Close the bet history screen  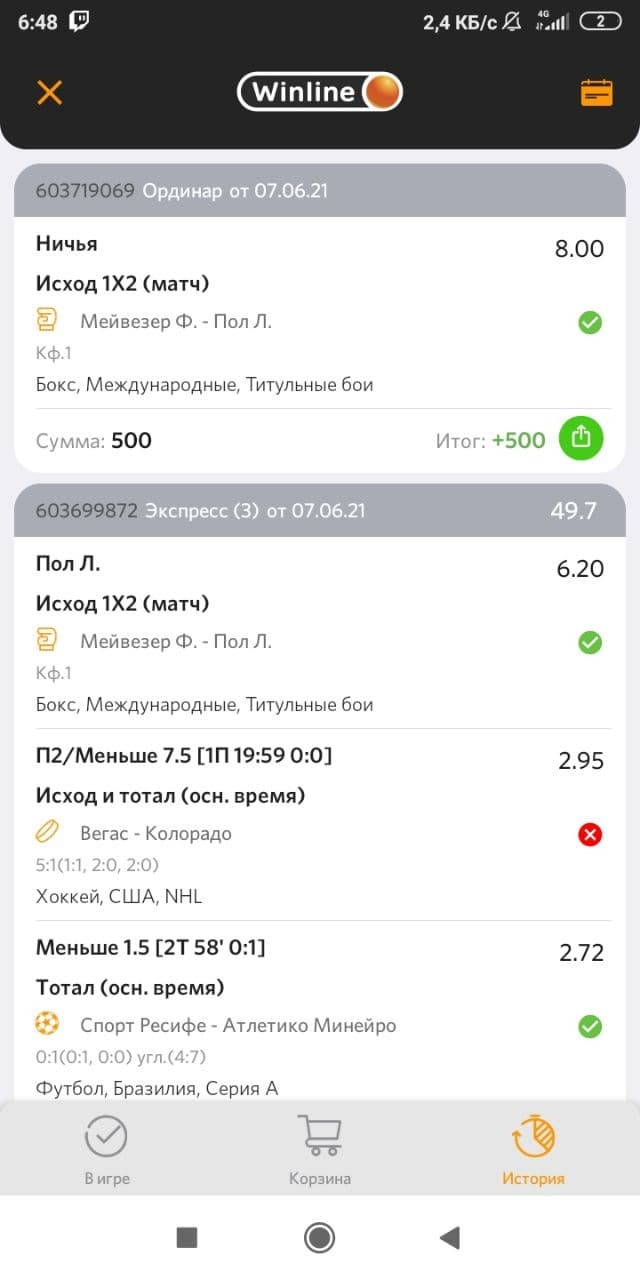49,93
